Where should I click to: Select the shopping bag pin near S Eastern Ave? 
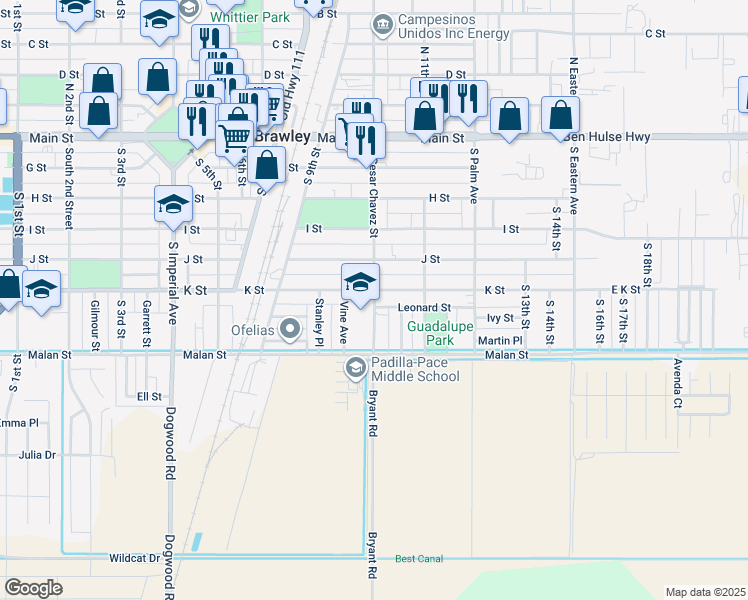coord(561,118)
